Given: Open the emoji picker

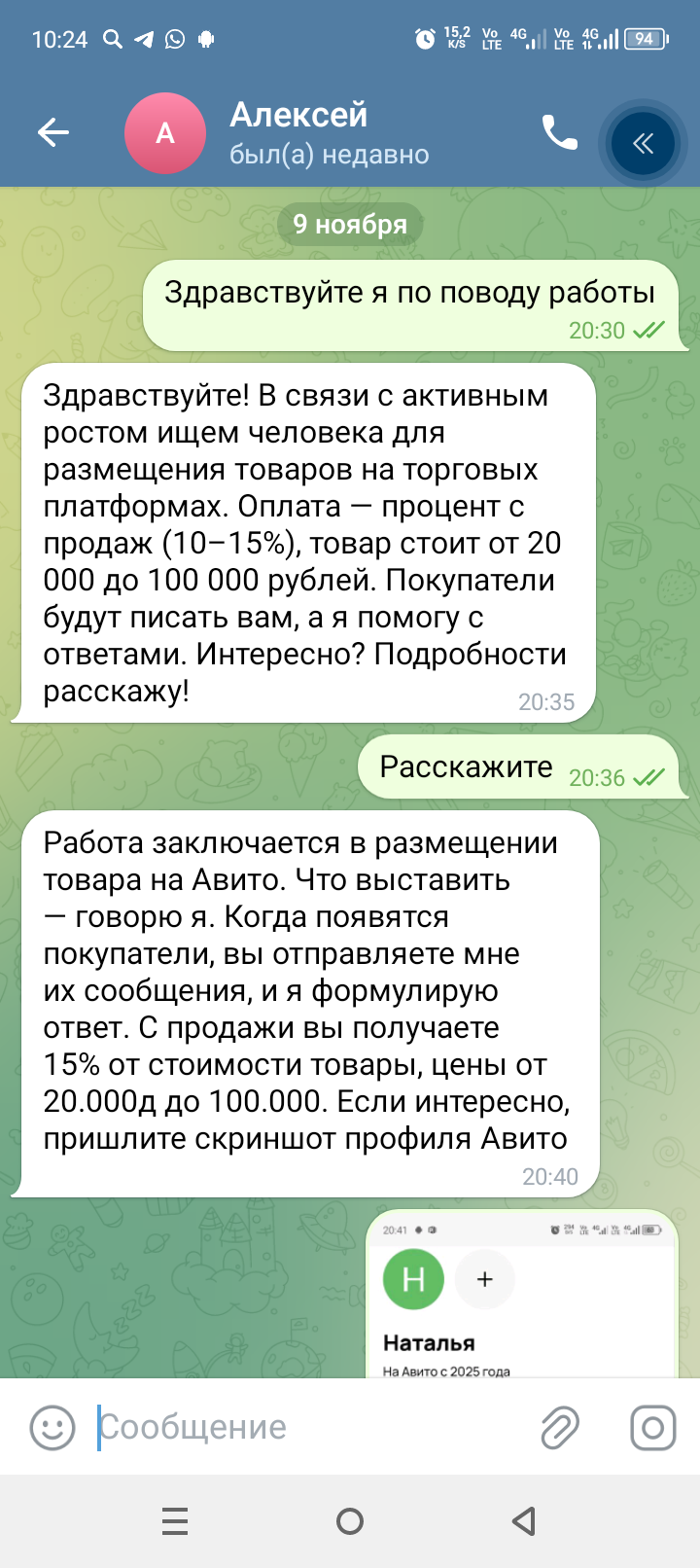Looking at the screenshot, I should click(x=52, y=1427).
